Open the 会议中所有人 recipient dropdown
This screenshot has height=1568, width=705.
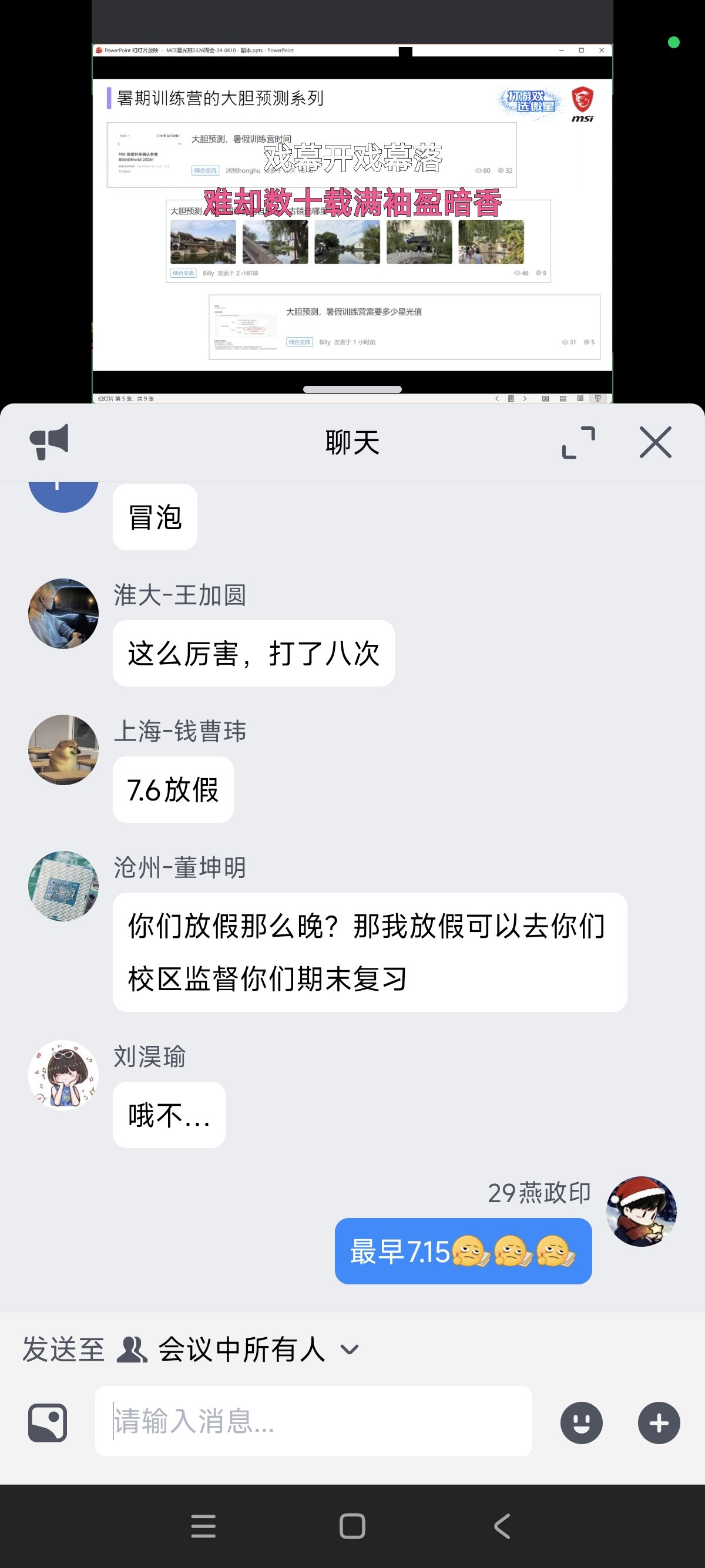241,1350
